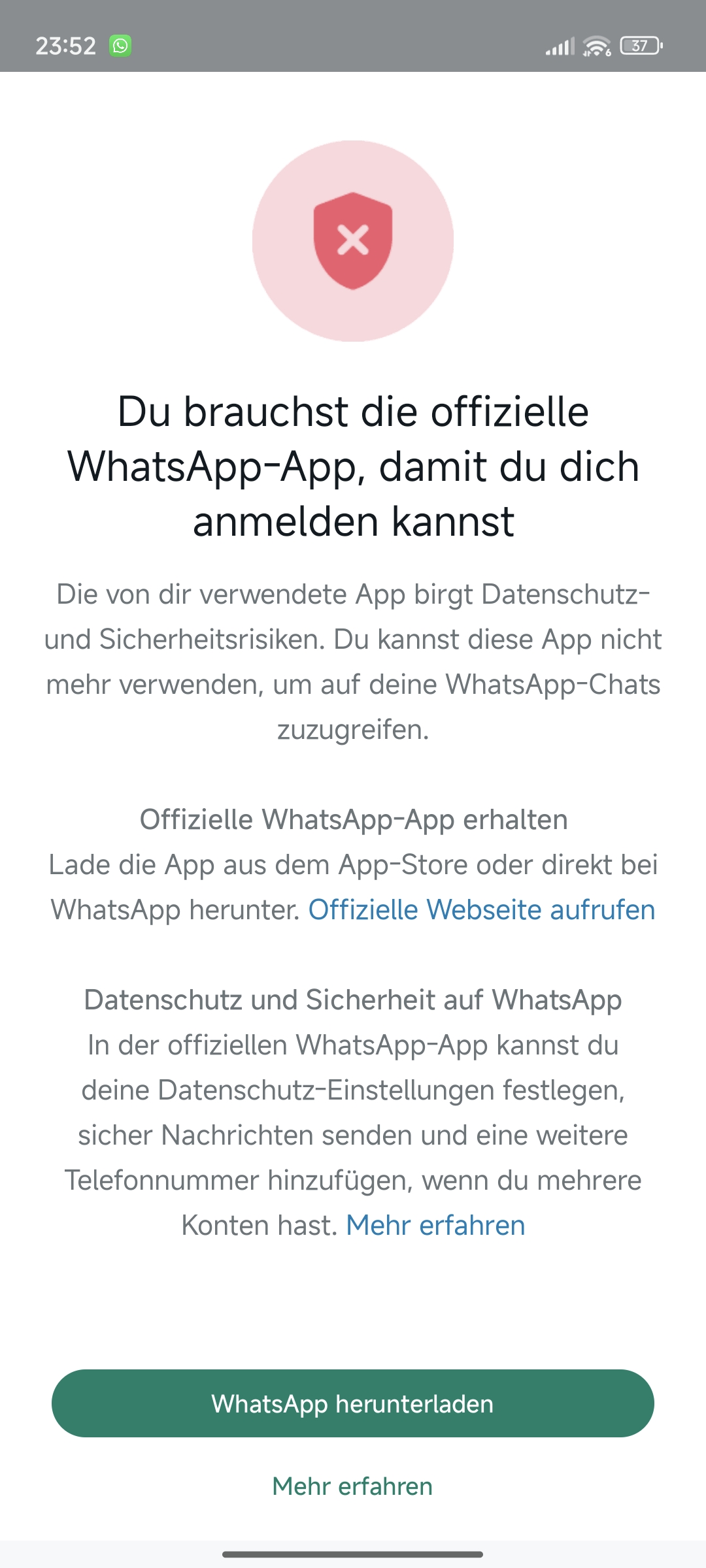
Task: Select the green Mehr erfahren button at bottom
Action: point(353,1486)
